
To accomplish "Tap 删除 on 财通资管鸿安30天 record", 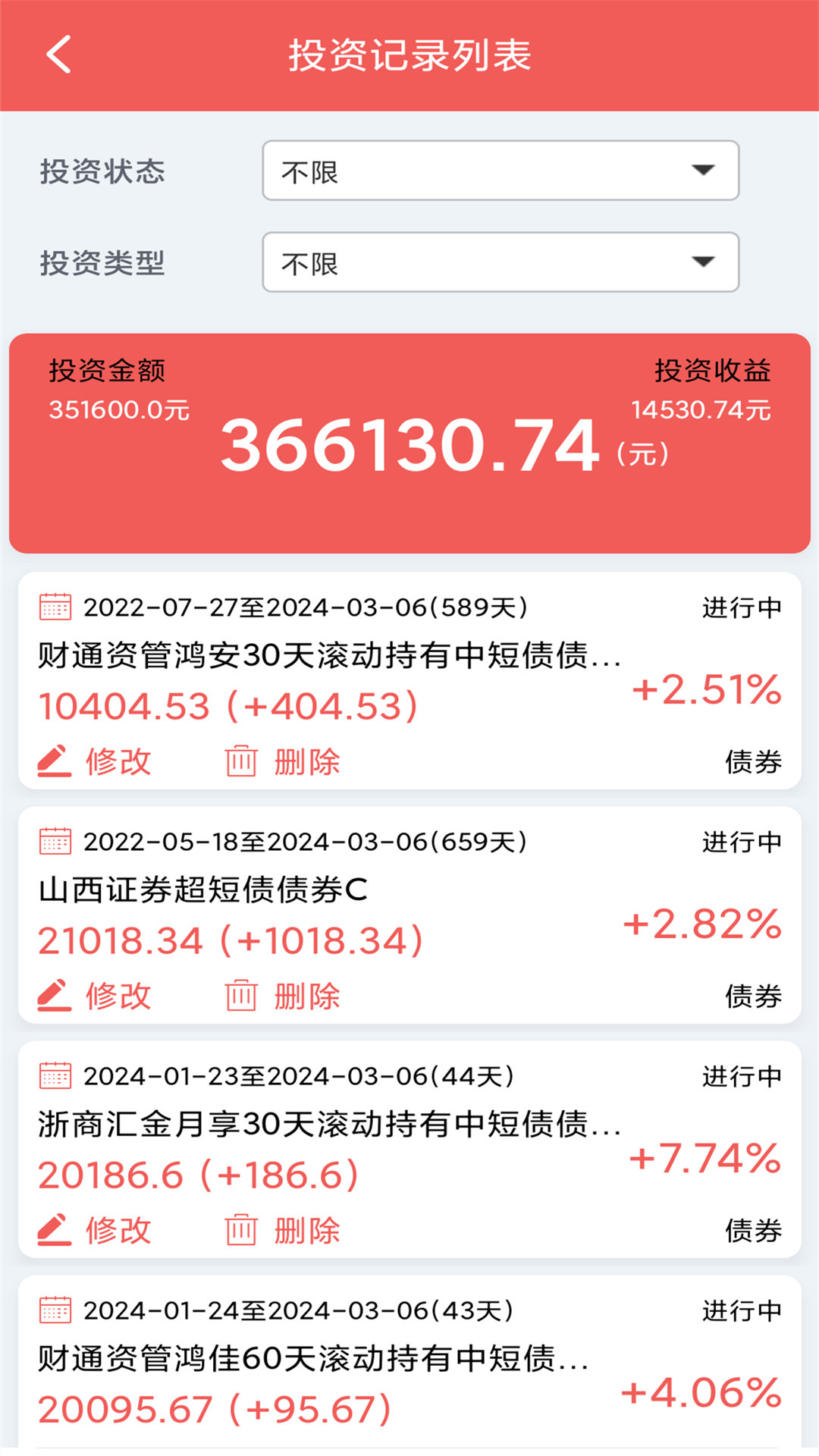I will 283,761.
